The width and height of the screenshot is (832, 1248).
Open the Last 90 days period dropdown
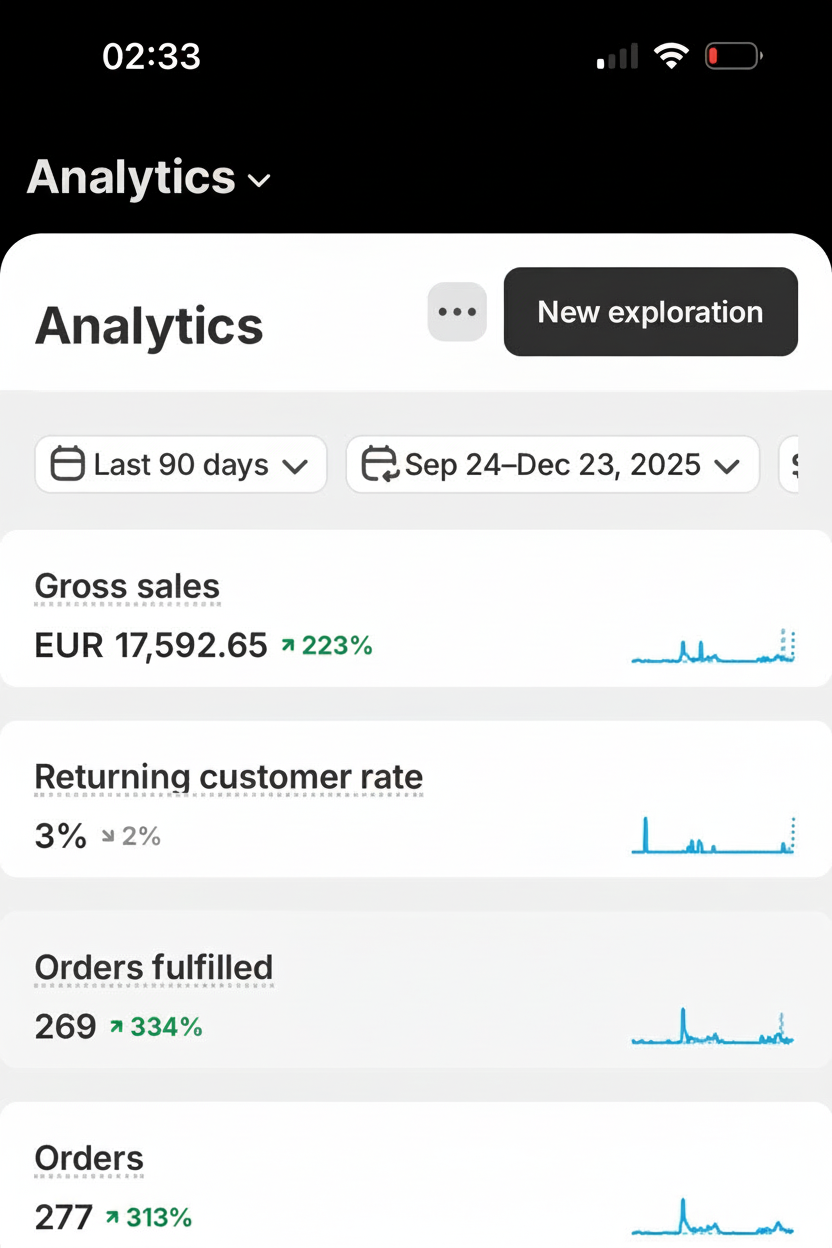click(180, 464)
